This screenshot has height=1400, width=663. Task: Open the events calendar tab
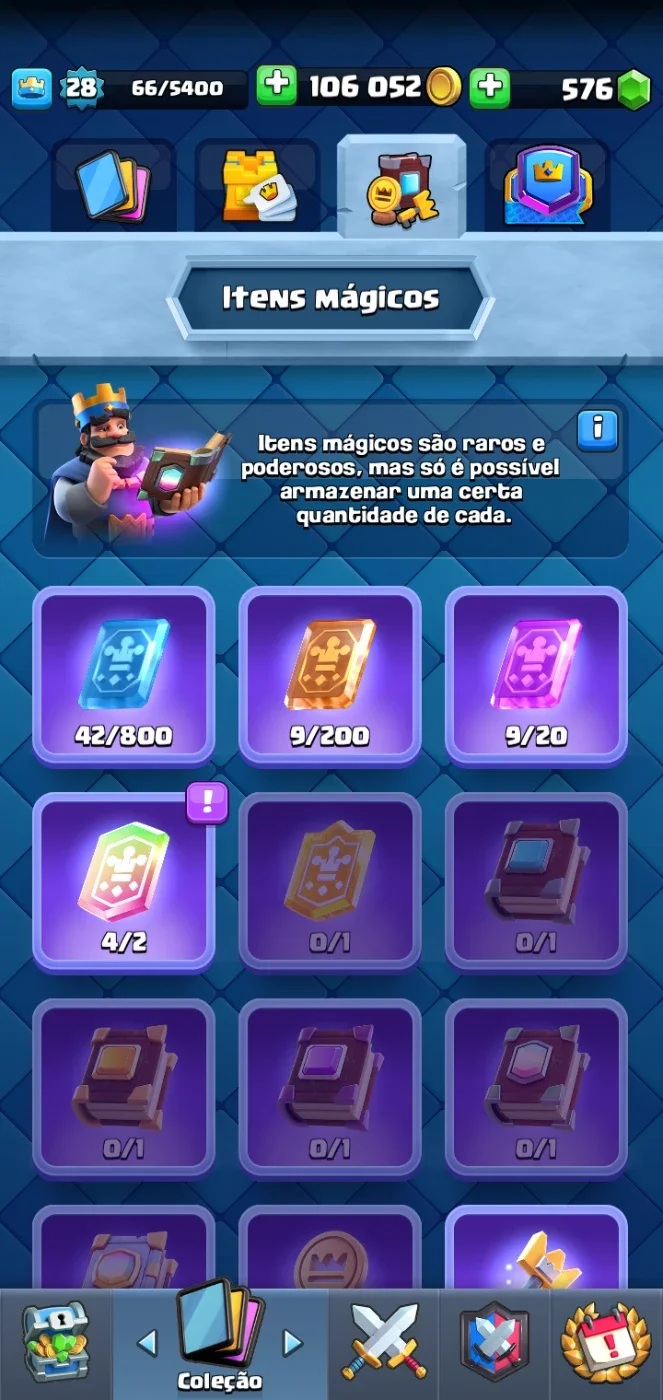click(x=605, y=1344)
